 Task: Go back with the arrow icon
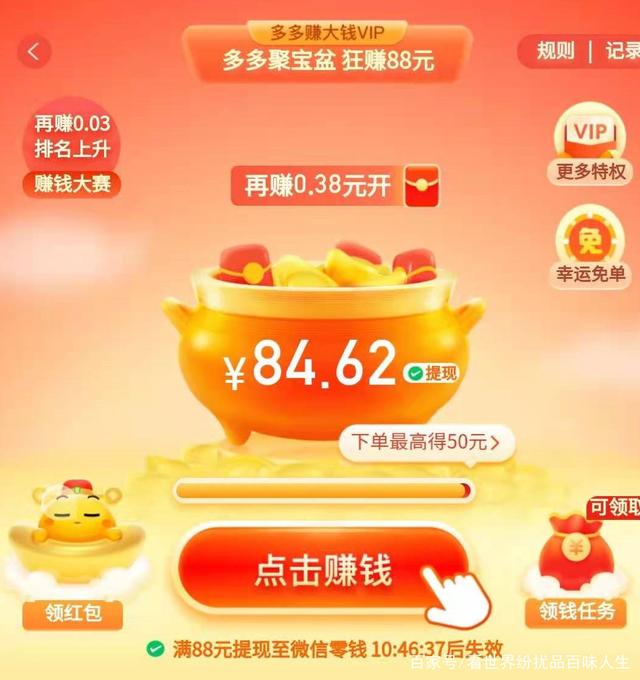(x=35, y=52)
